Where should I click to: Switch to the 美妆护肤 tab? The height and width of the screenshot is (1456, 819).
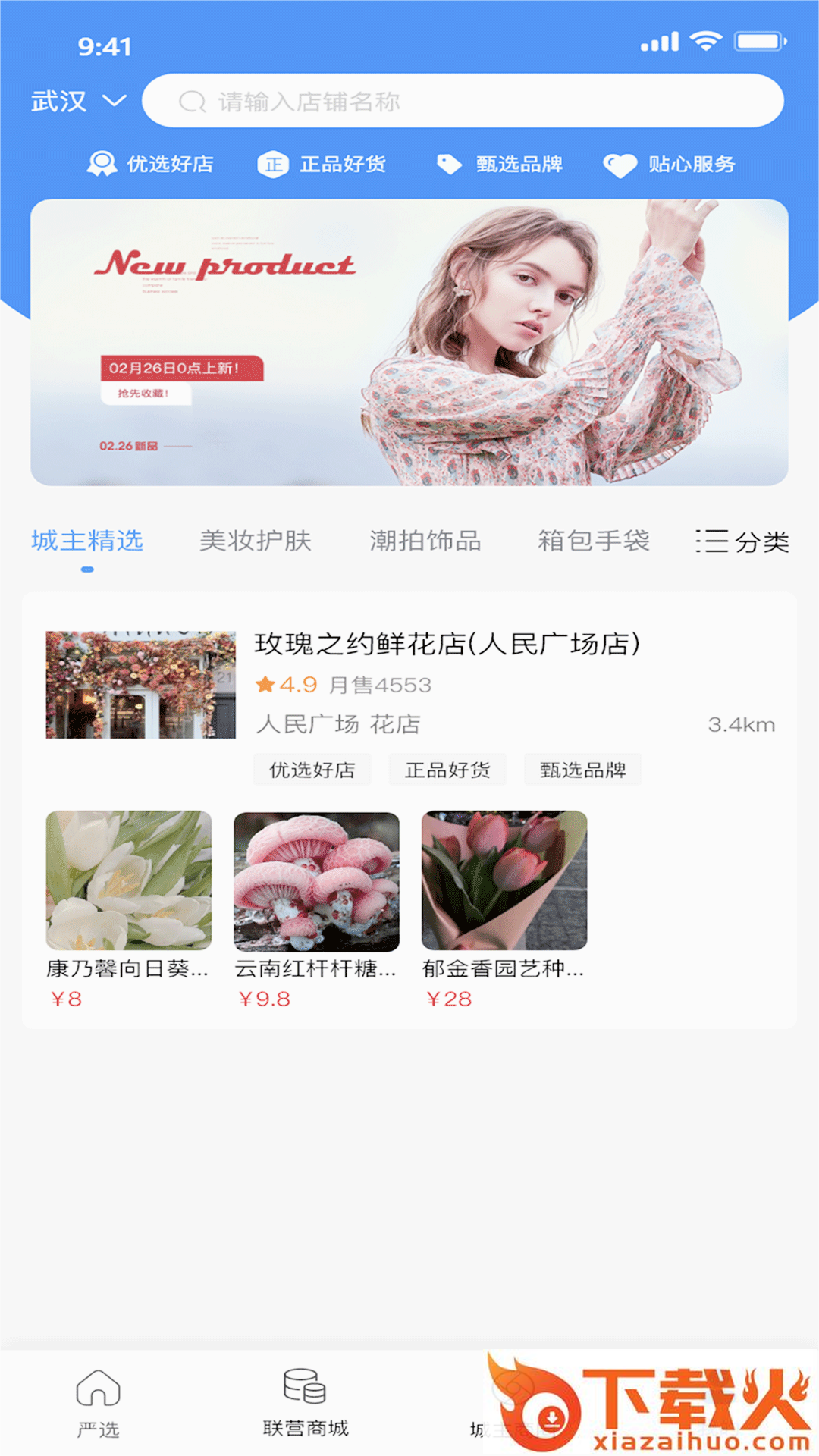(256, 541)
